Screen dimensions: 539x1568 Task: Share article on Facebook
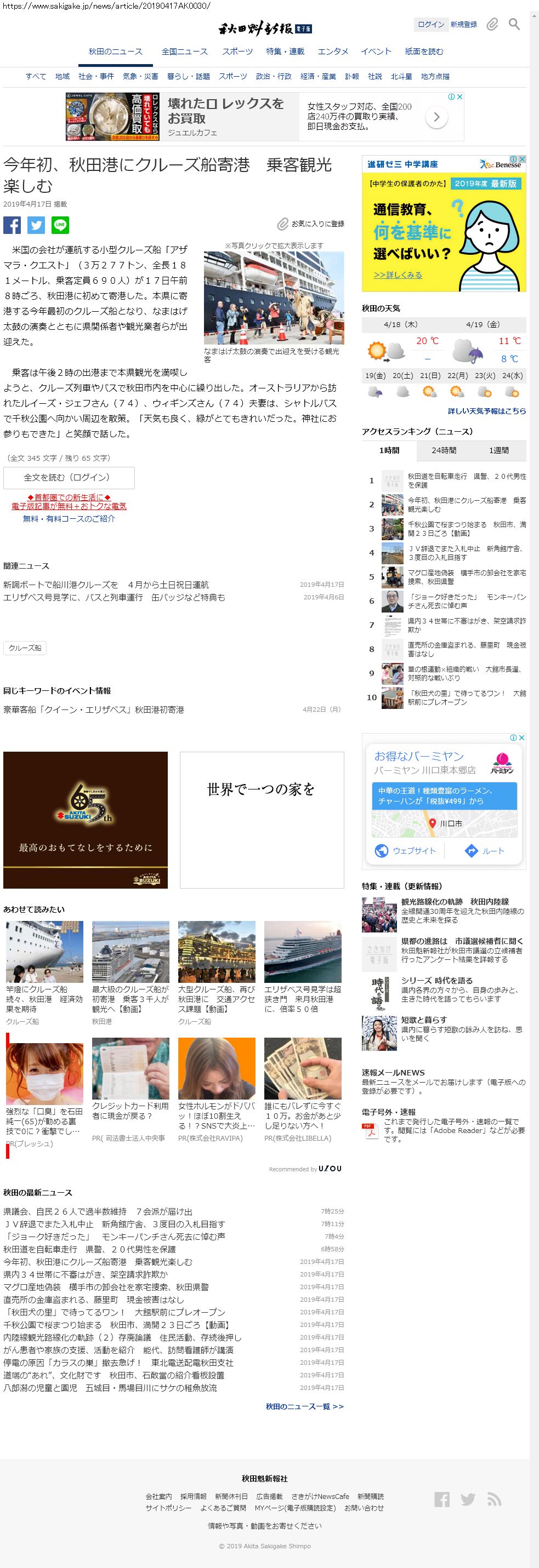[12, 225]
